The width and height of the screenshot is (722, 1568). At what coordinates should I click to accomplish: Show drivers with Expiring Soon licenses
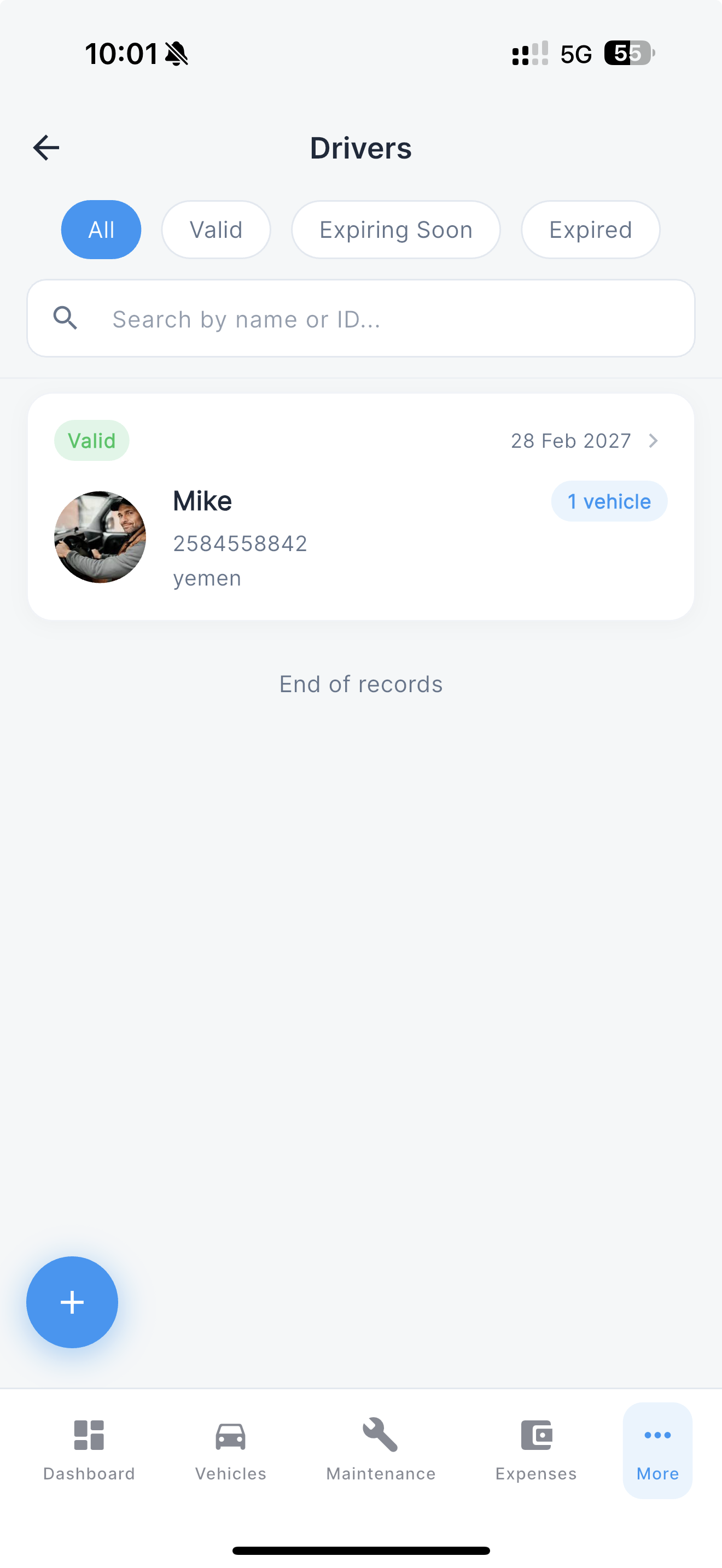[x=395, y=230]
